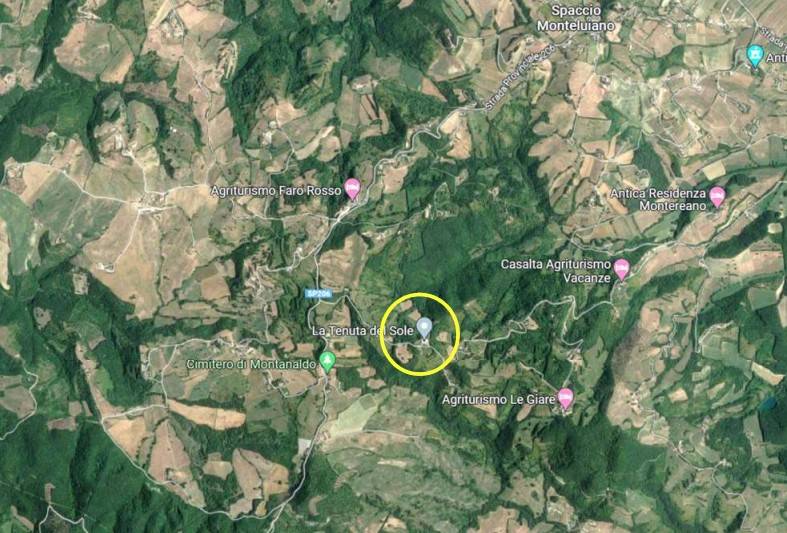Open the Agriturismo Le Giare marker

(565, 398)
